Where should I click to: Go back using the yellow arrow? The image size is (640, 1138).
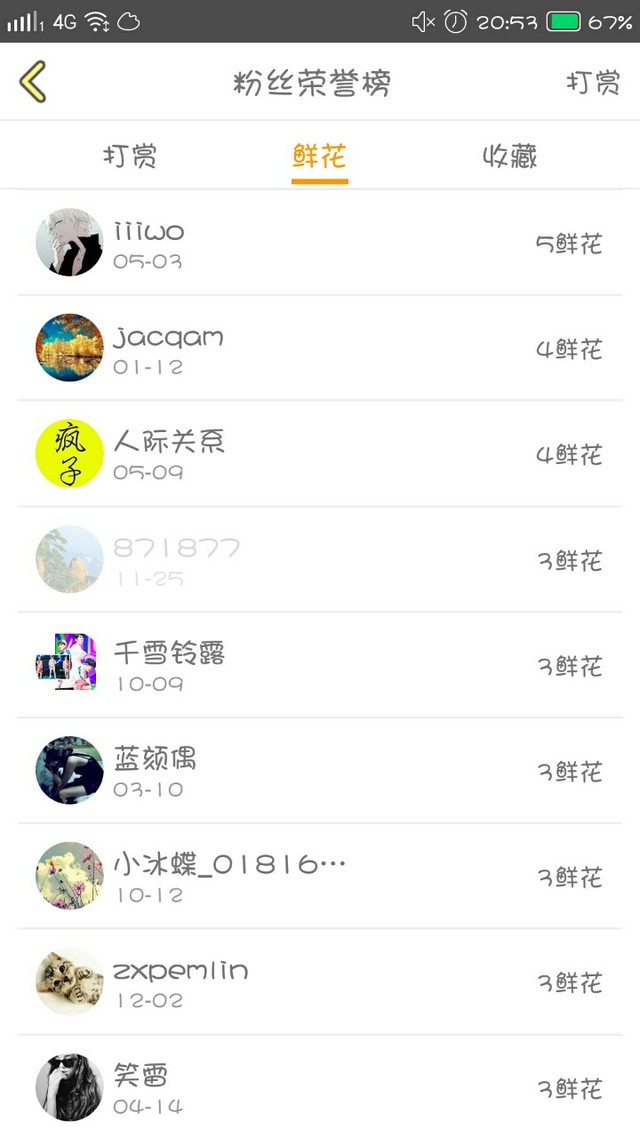[x=33, y=82]
